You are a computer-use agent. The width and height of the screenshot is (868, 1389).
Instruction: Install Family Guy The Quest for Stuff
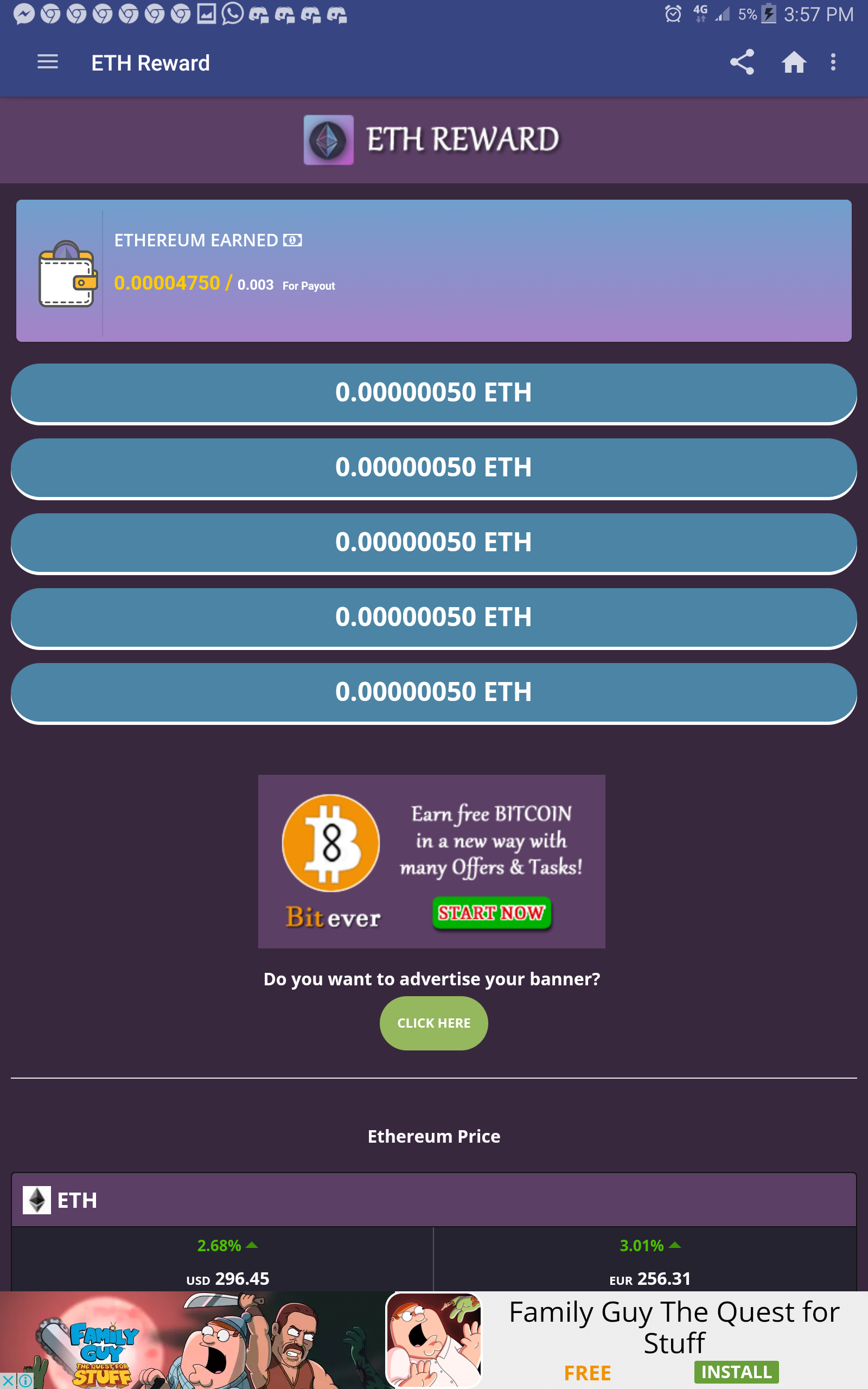click(x=736, y=1371)
